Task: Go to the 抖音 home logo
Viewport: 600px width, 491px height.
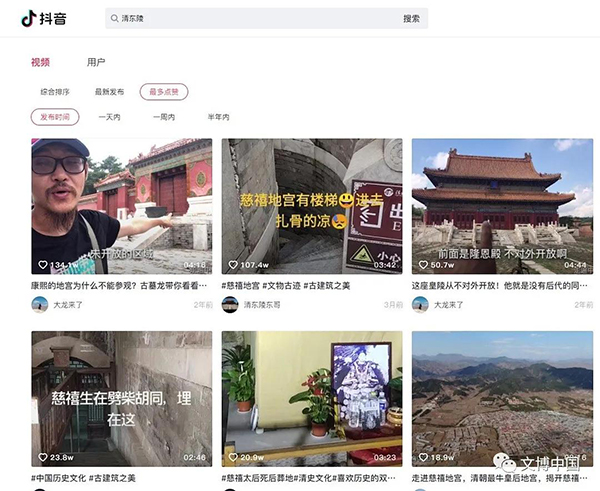Action: pyautogui.click(x=43, y=18)
